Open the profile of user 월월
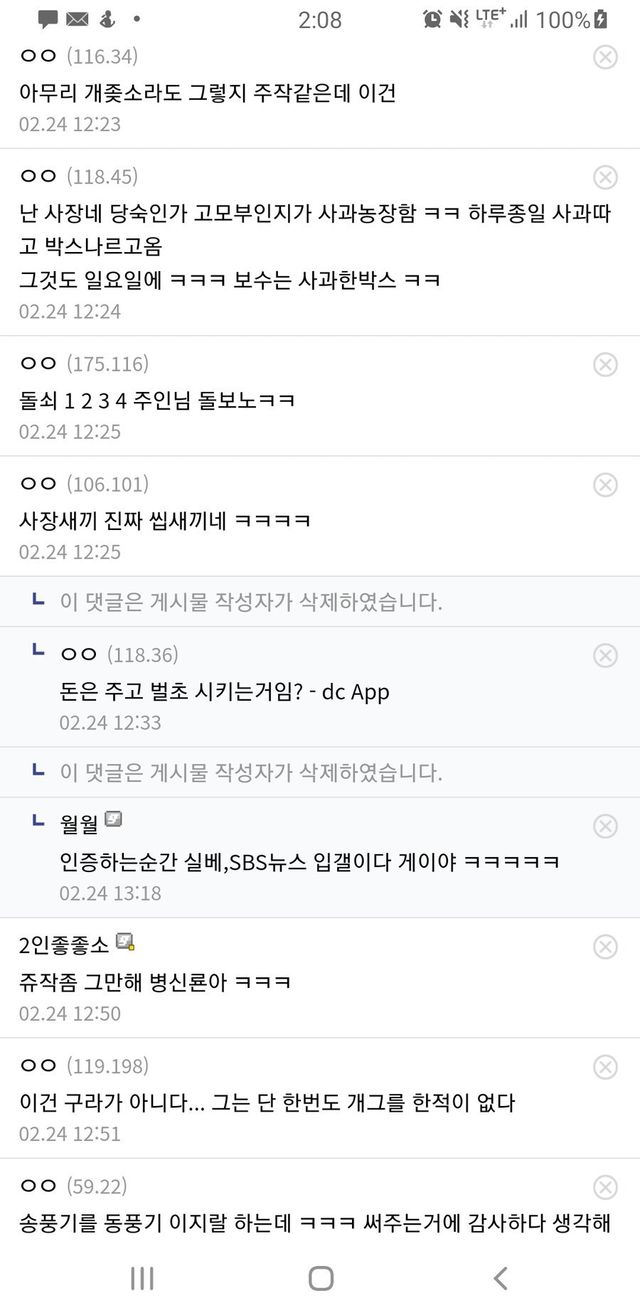 [79, 823]
